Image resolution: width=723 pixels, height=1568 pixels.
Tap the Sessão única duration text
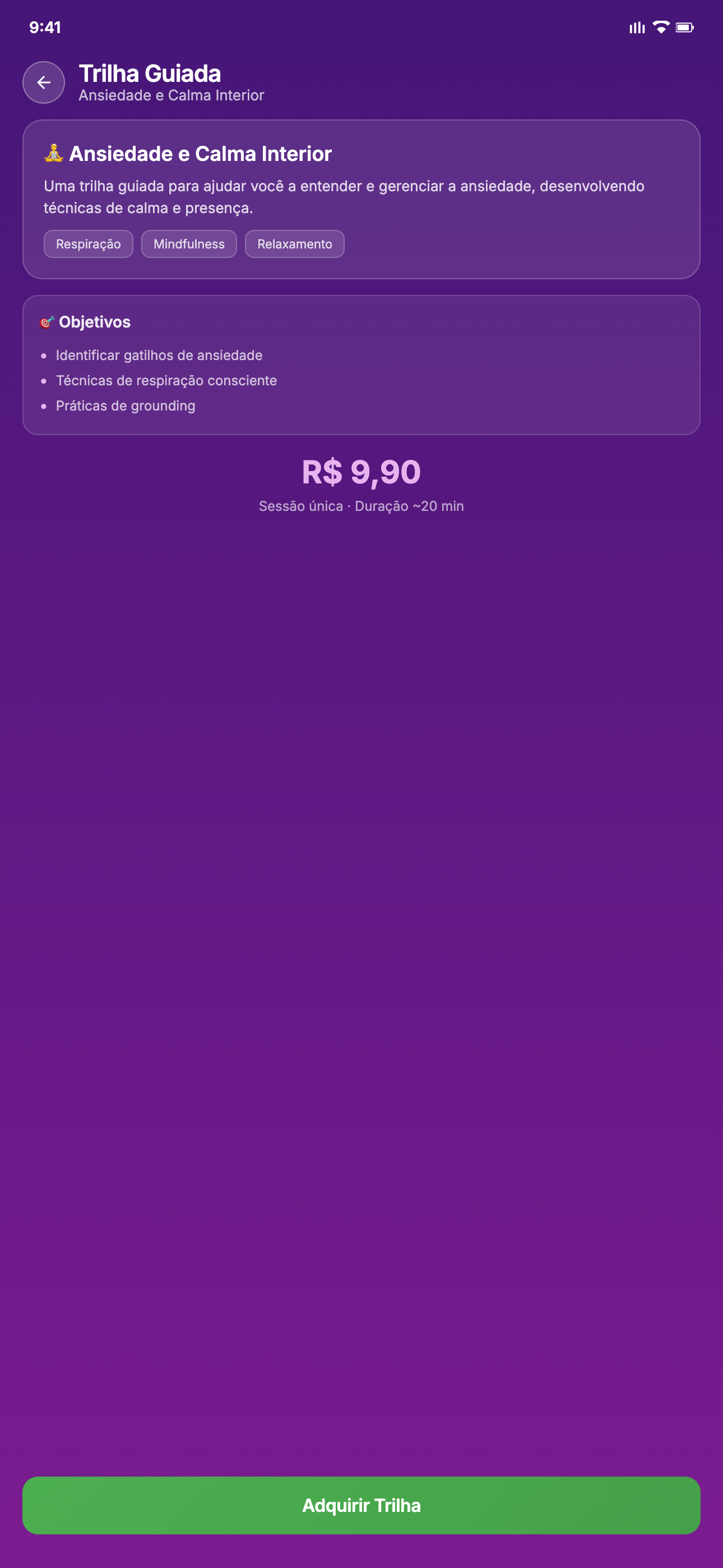click(361, 506)
